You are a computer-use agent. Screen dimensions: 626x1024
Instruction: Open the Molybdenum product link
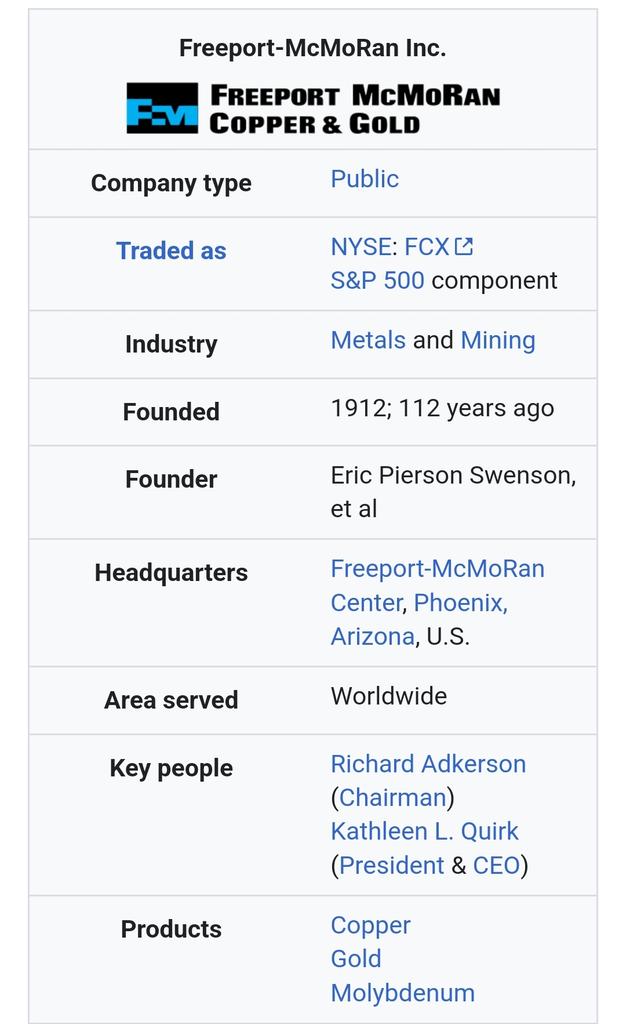(402, 993)
